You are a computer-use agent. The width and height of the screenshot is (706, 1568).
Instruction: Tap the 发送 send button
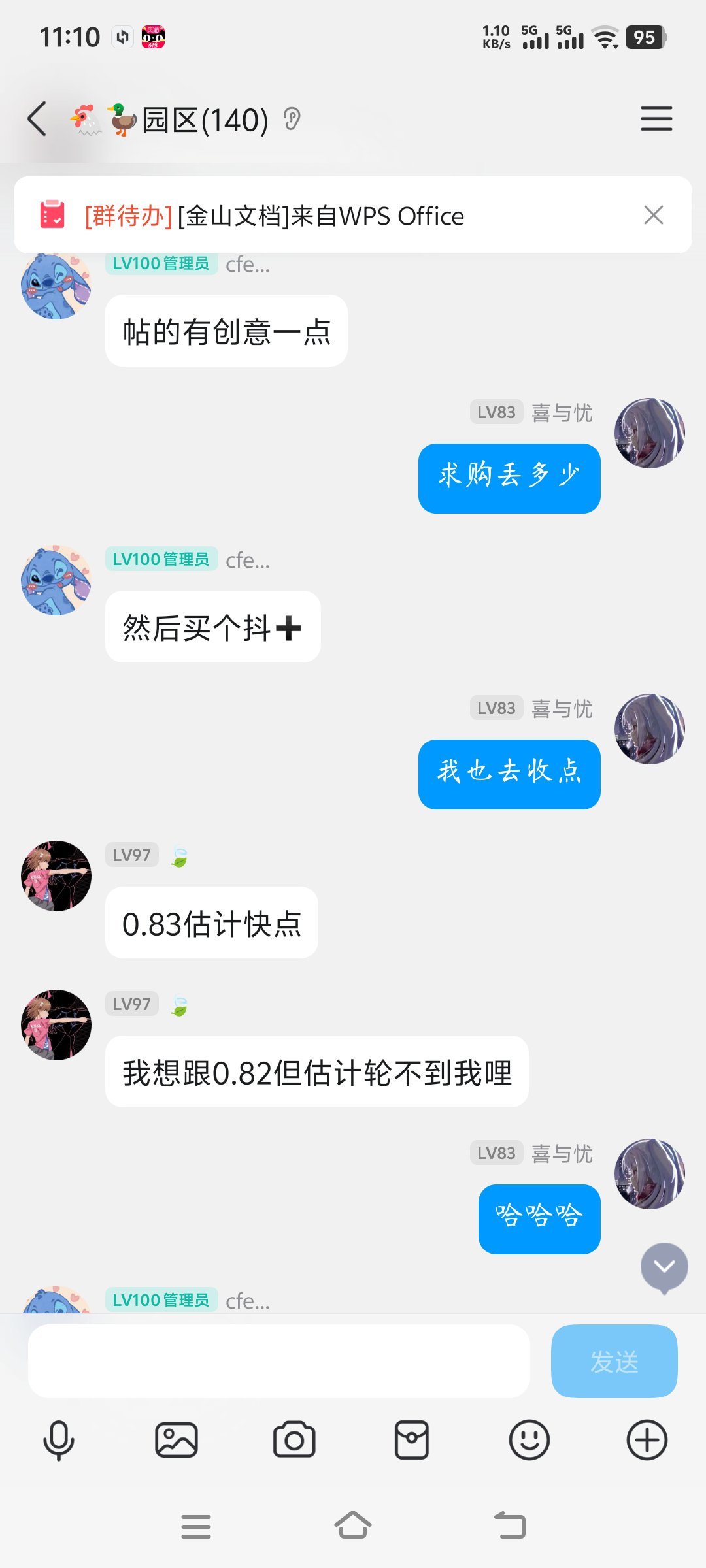[x=614, y=1361]
